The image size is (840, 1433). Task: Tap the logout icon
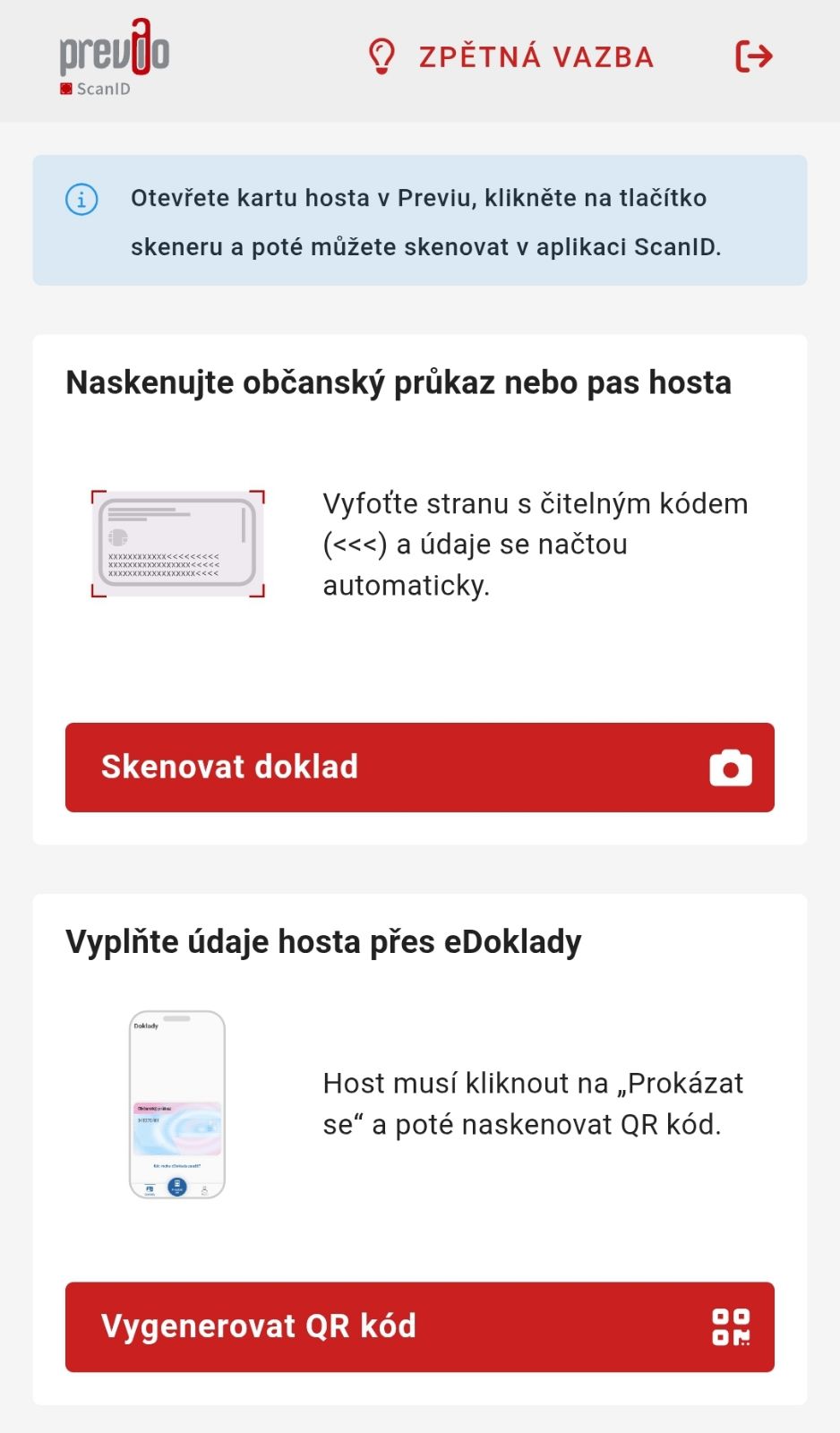pos(753,56)
